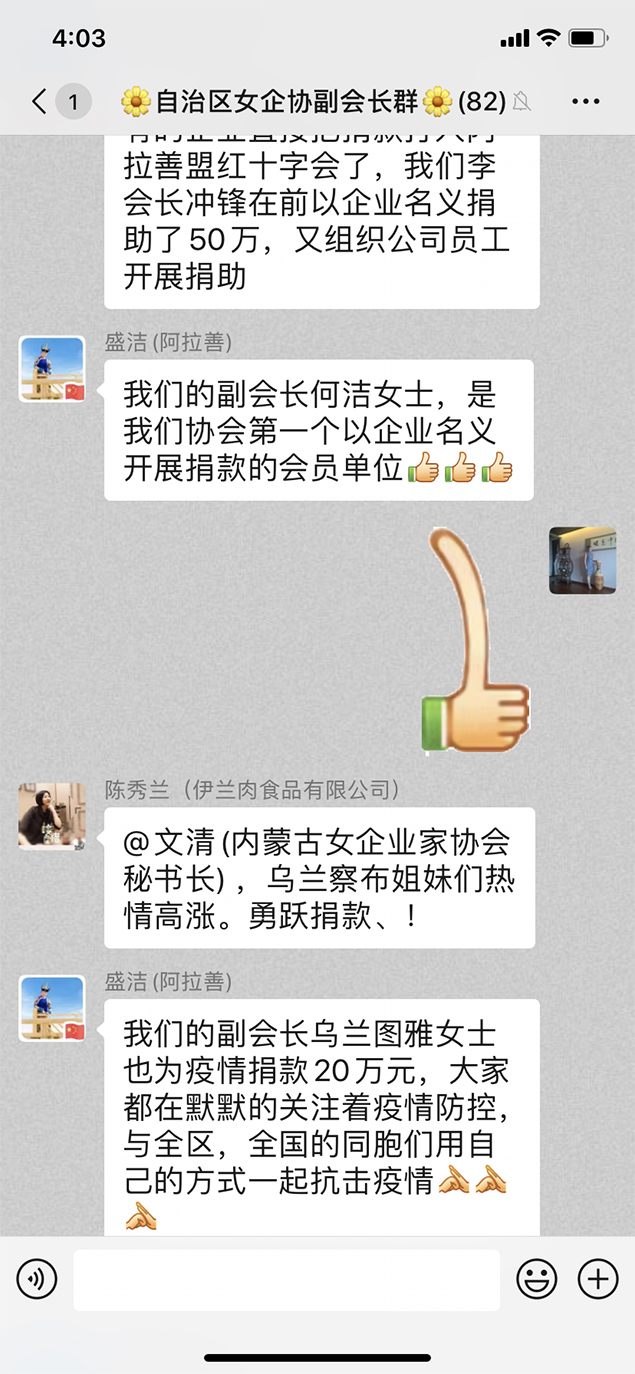Image resolution: width=635 pixels, height=1374 pixels.
Task: Open the plus attachment menu
Action: pyautogui.click(x=598, y=1279)
